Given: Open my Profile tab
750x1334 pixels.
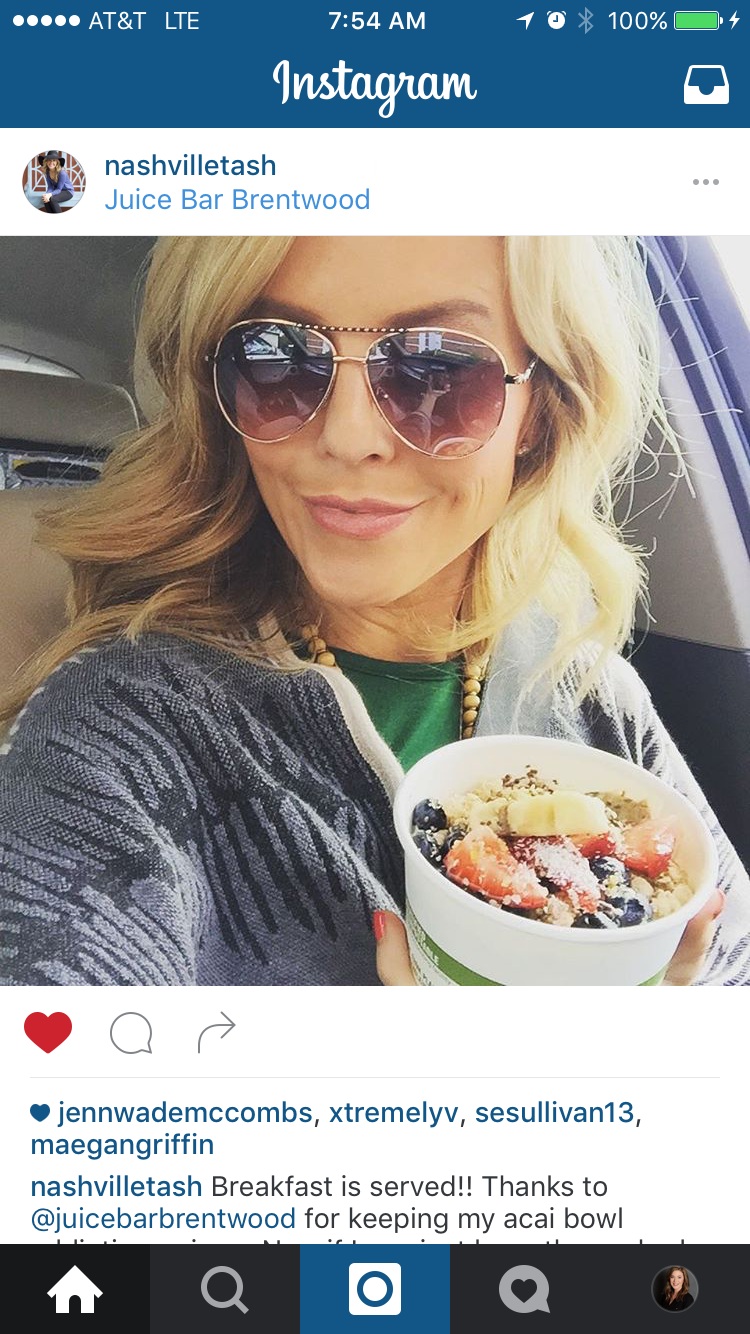Looking at the screenshot, I should tap(675, 1289).
